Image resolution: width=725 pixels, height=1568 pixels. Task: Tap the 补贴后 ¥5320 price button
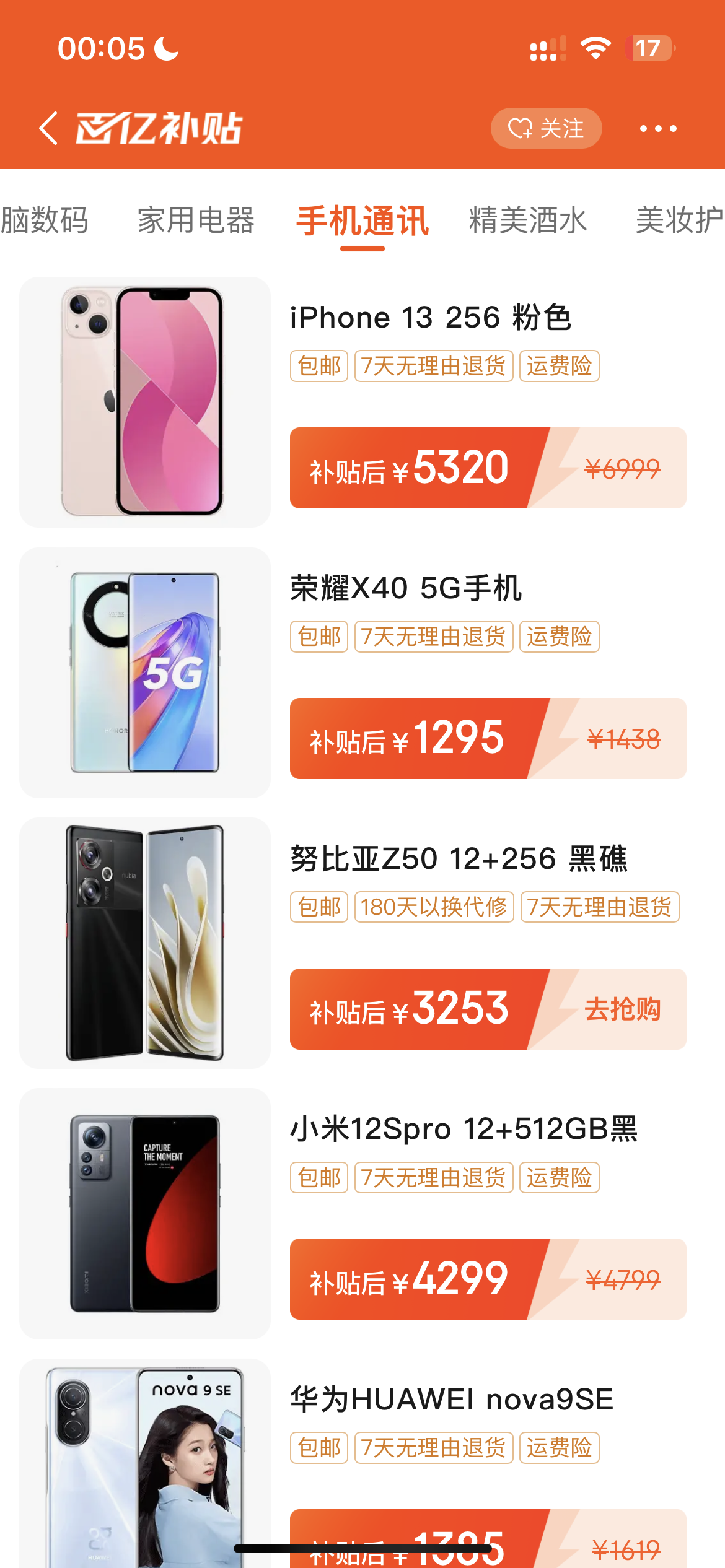(409, 468)
